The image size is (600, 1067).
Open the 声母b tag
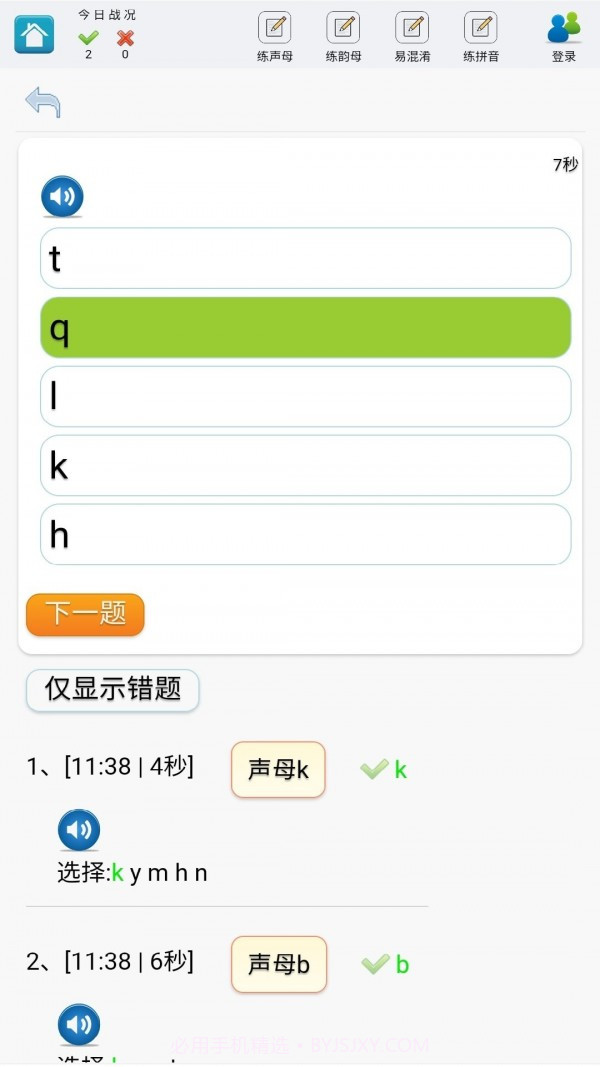[x=278, y=965]
